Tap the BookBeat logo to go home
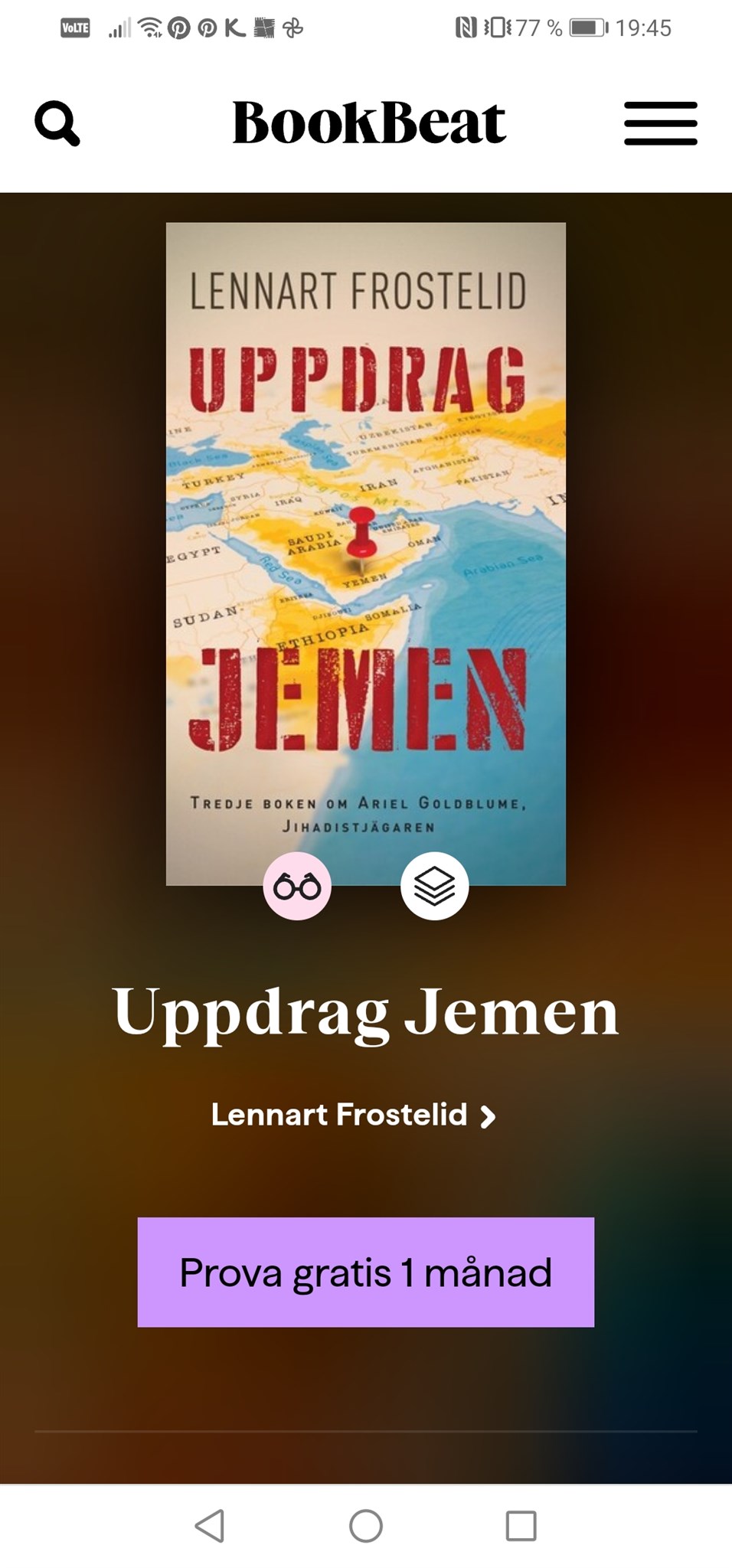The width and height of the screenshot is (732, 1568). click(369, 123)
